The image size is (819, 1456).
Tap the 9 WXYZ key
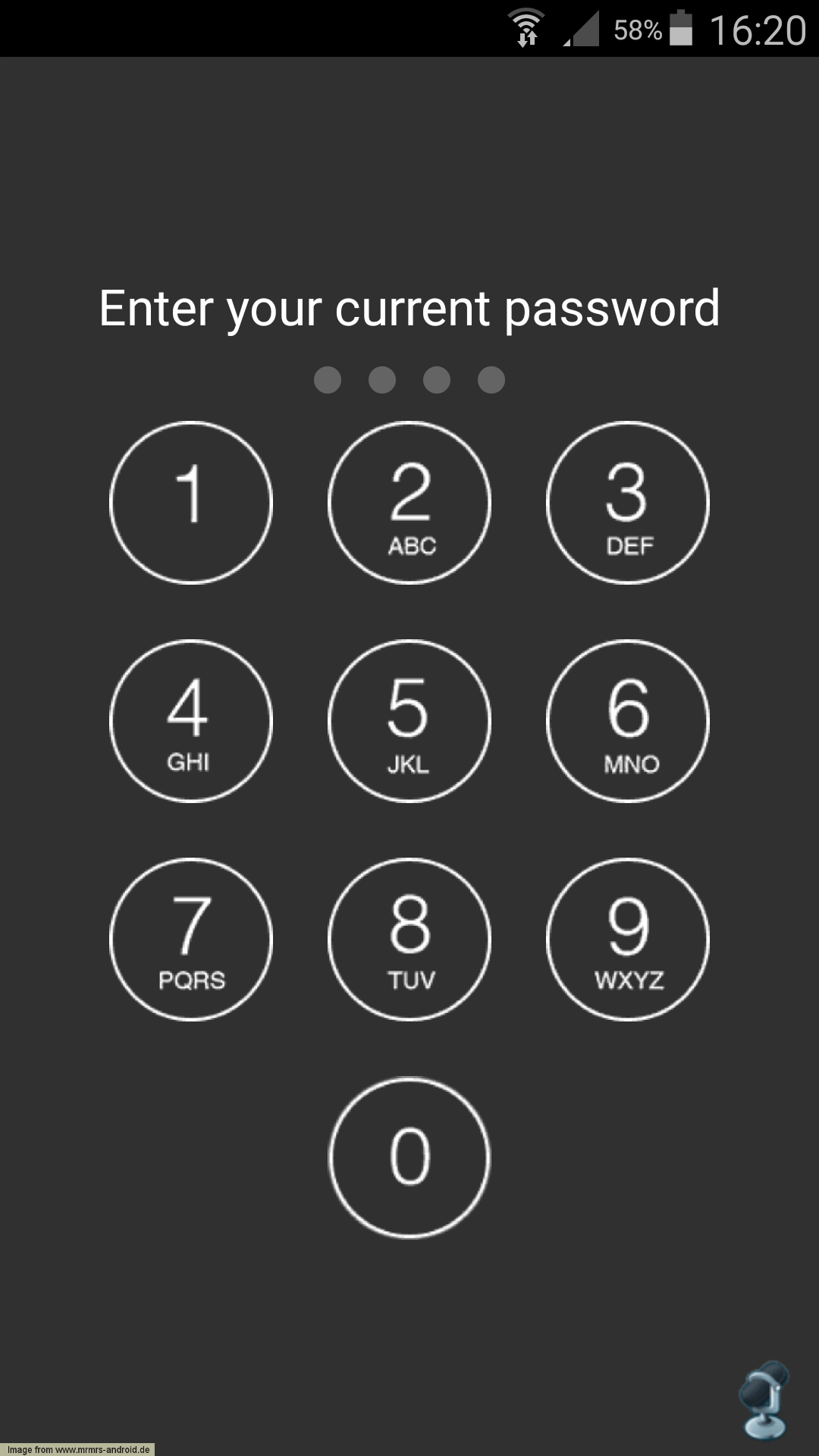(x=628, y=940)
